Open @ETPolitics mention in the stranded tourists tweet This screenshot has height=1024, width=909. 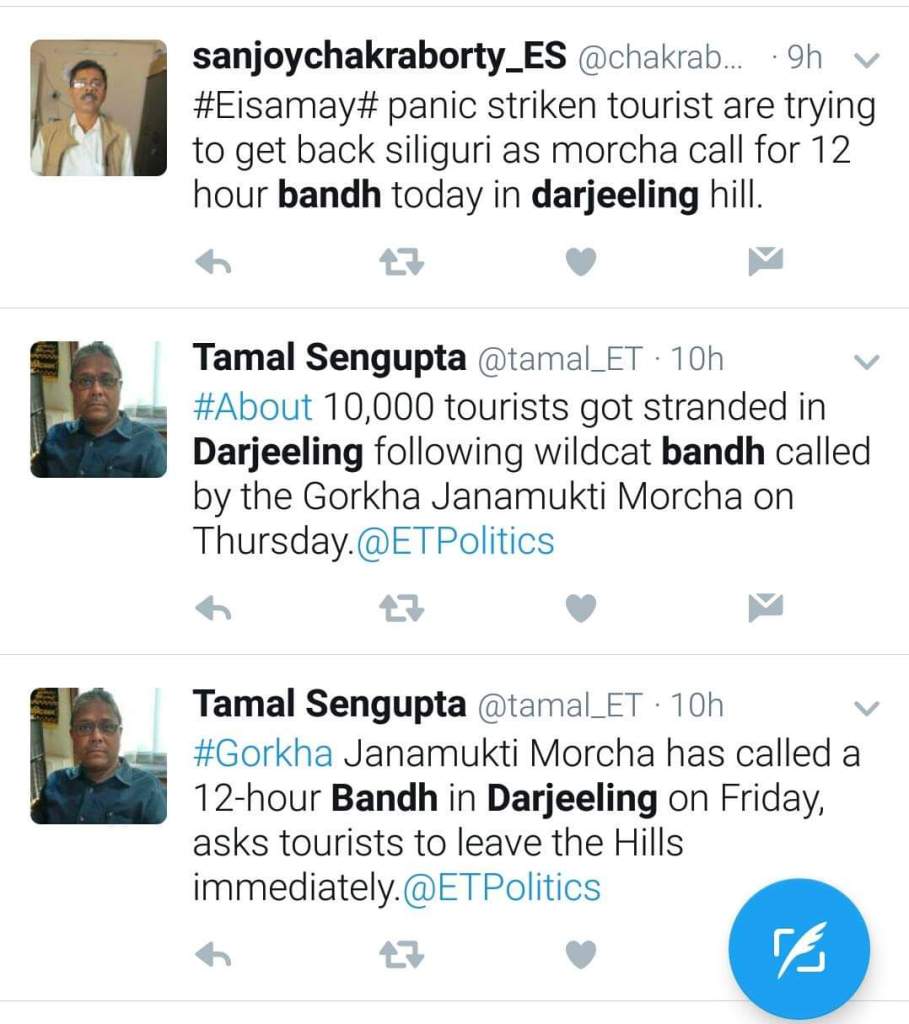(x=455, y=541)
